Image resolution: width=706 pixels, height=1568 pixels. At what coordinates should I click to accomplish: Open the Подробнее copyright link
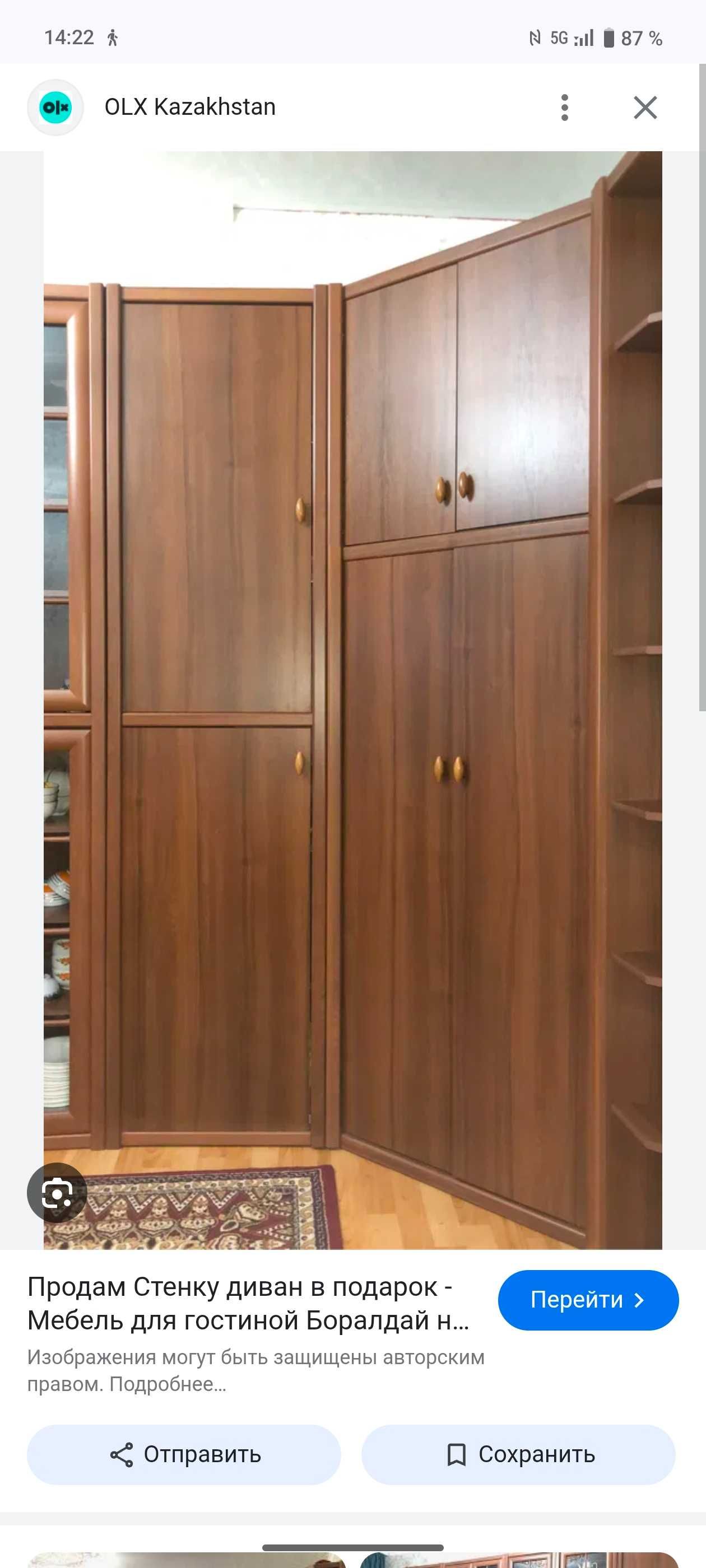click(x=167, y=1385)
